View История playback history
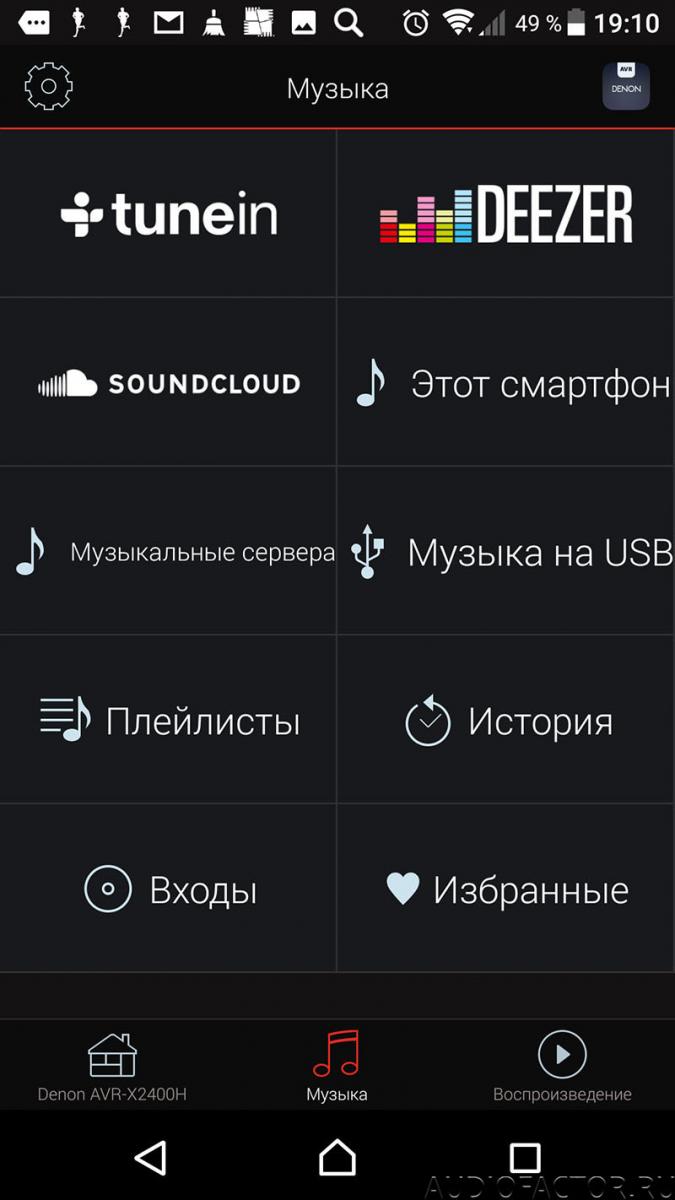This screenshot has width=675, height=1200. coord(506,720)
